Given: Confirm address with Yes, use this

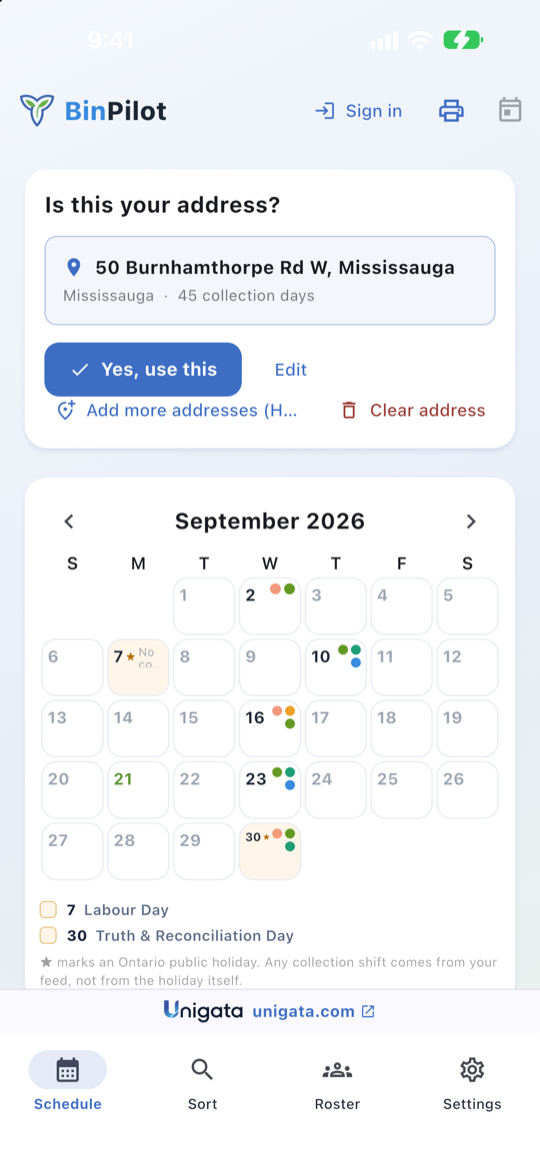Looking at the screenshot, I should coord(143,370).
